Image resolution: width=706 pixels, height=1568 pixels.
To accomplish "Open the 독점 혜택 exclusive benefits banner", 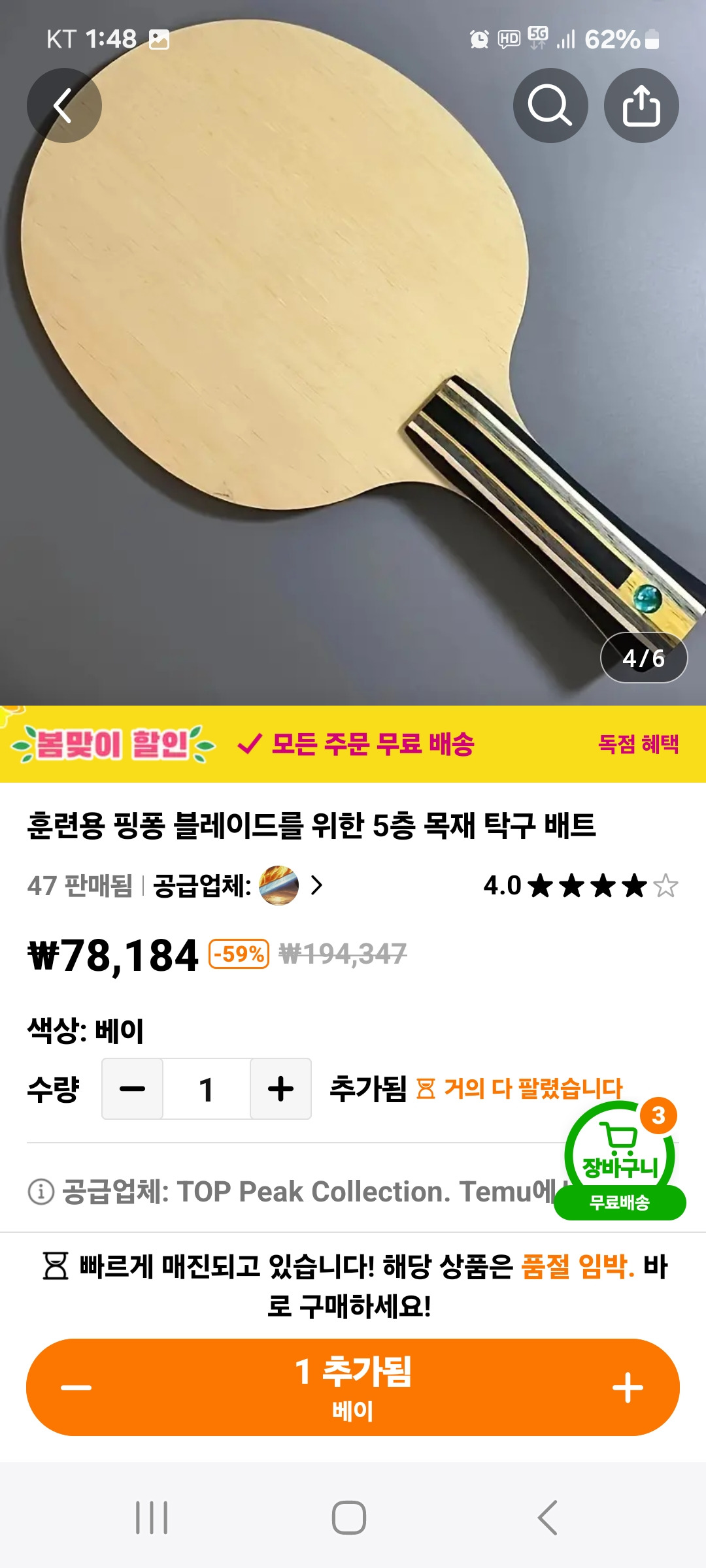I will 638,744.
